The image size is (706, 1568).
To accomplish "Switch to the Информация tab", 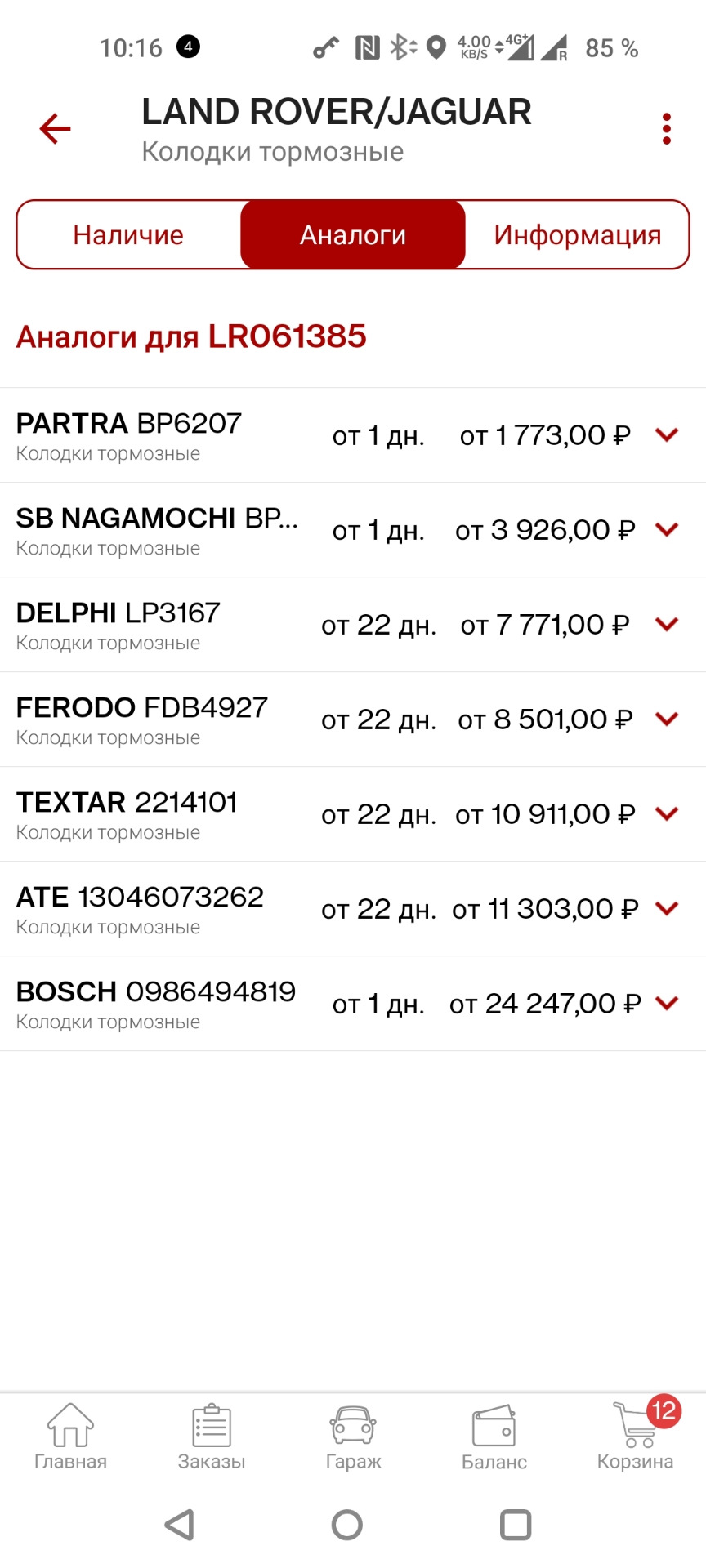I will (x=577, y=235).
